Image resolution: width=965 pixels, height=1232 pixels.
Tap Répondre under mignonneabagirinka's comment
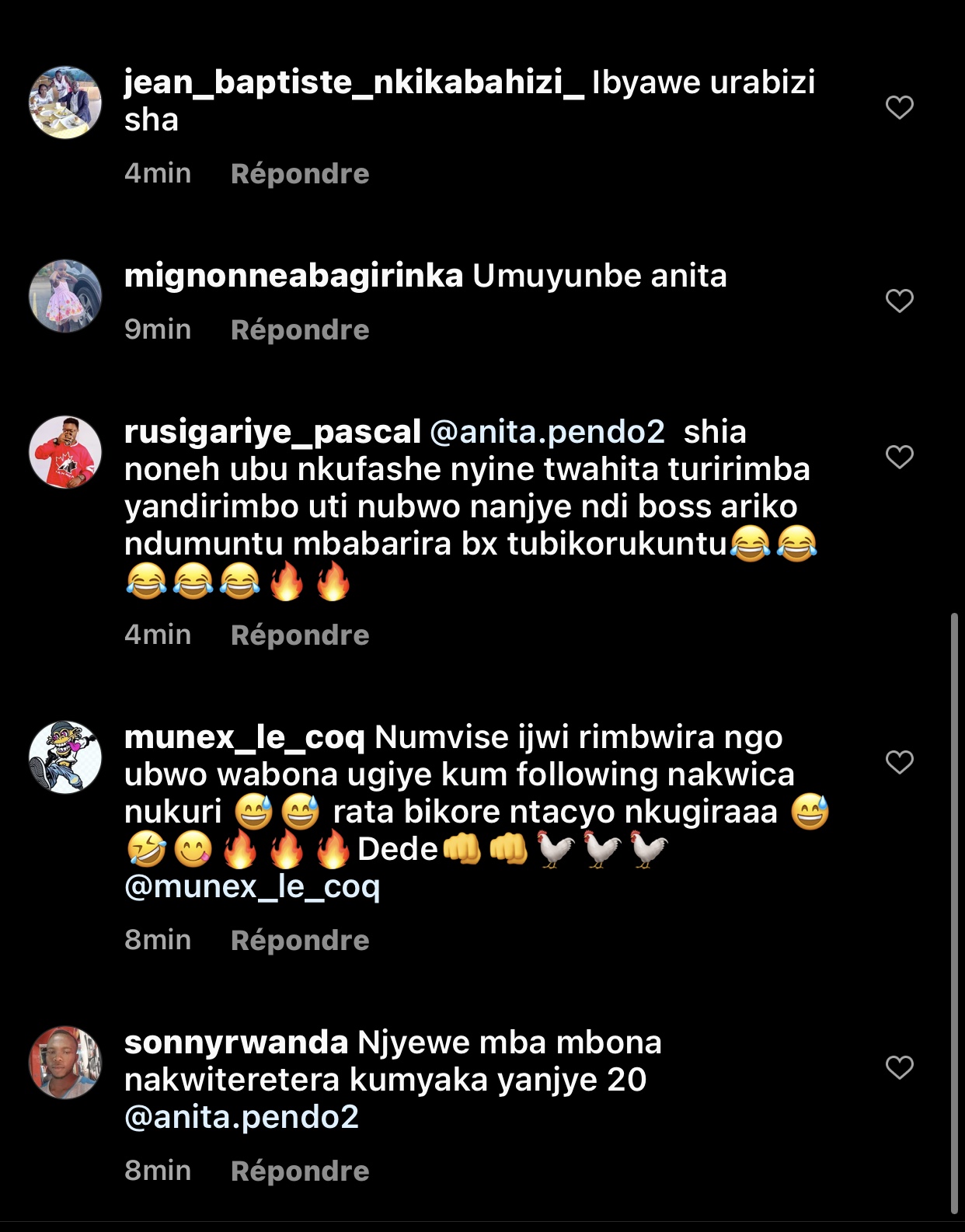pos(300,330)
